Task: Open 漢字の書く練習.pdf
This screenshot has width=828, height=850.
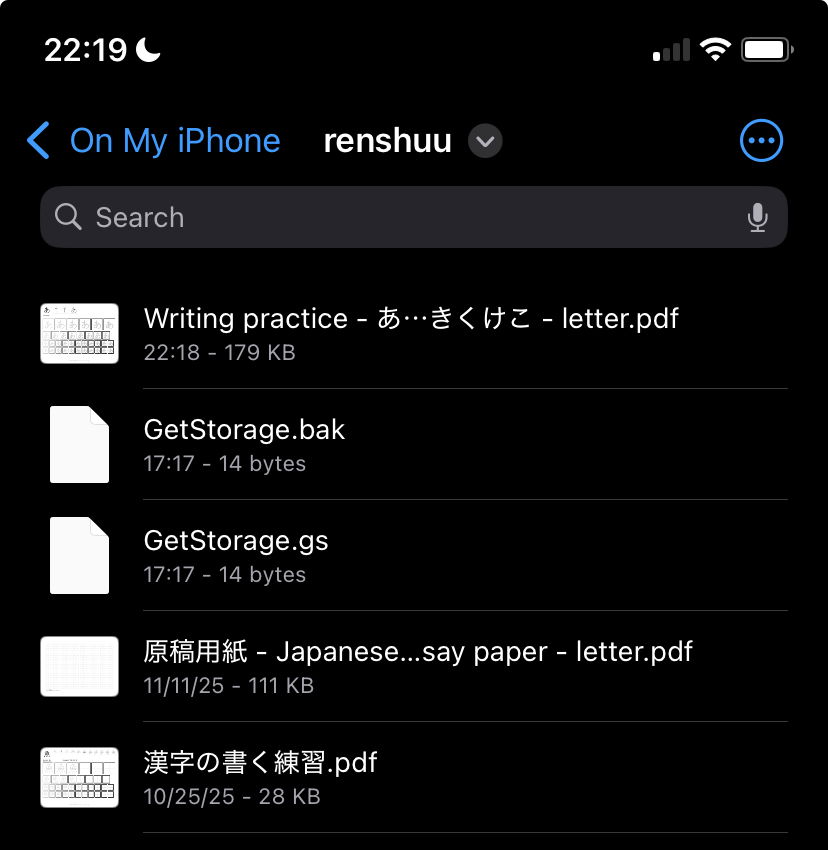Action: tap(260, 777)
